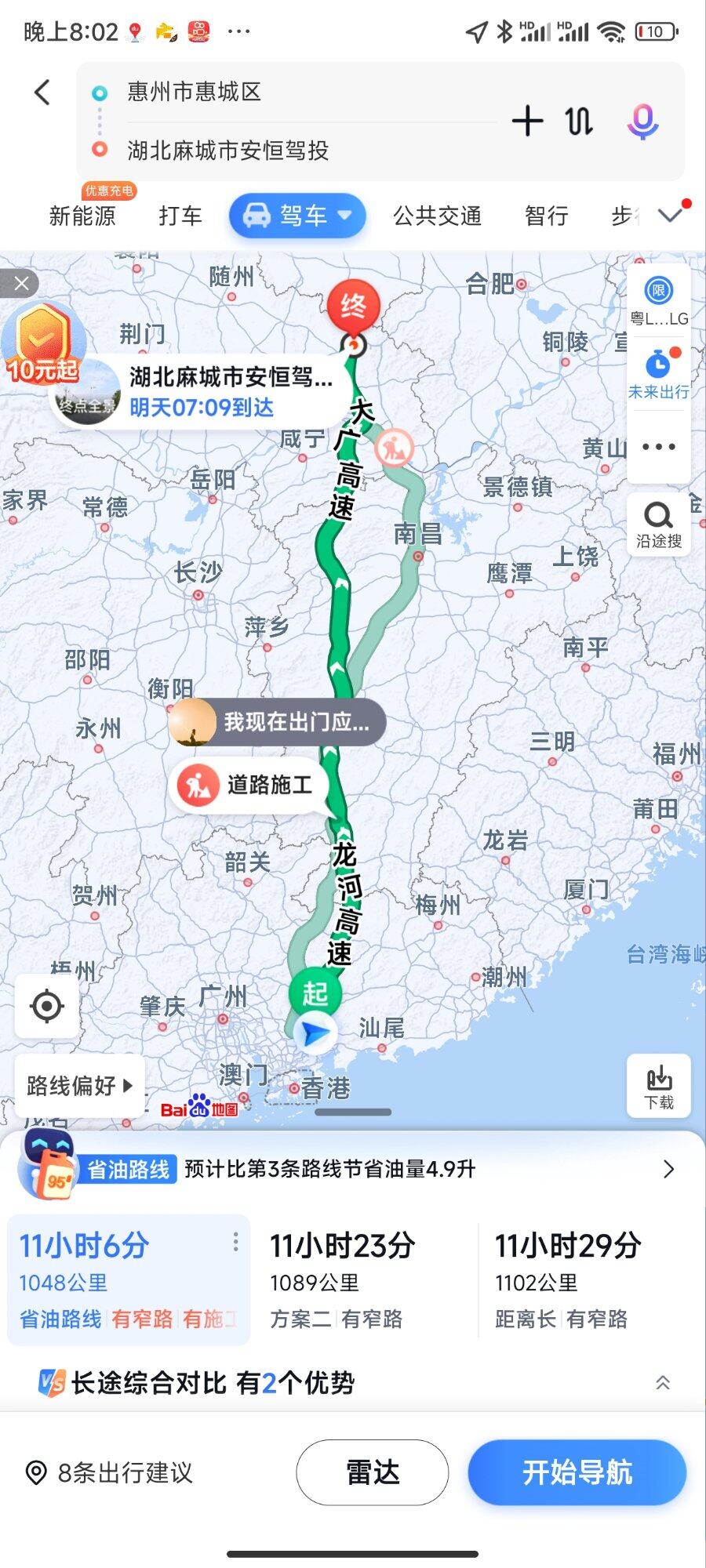Screen dimensions: 706x1568
Task: Open 沿途搜 search along route
Action: click(x=658, y=524)
